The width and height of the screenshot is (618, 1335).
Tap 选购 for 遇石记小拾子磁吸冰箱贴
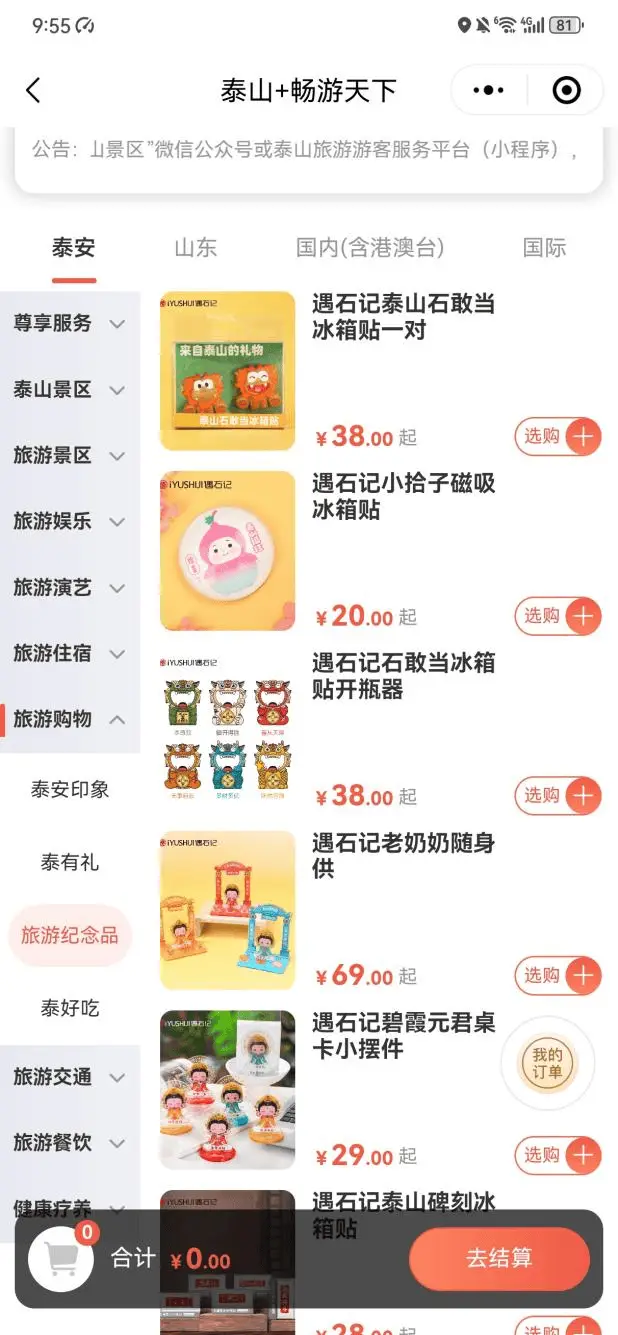pos(558,616)
